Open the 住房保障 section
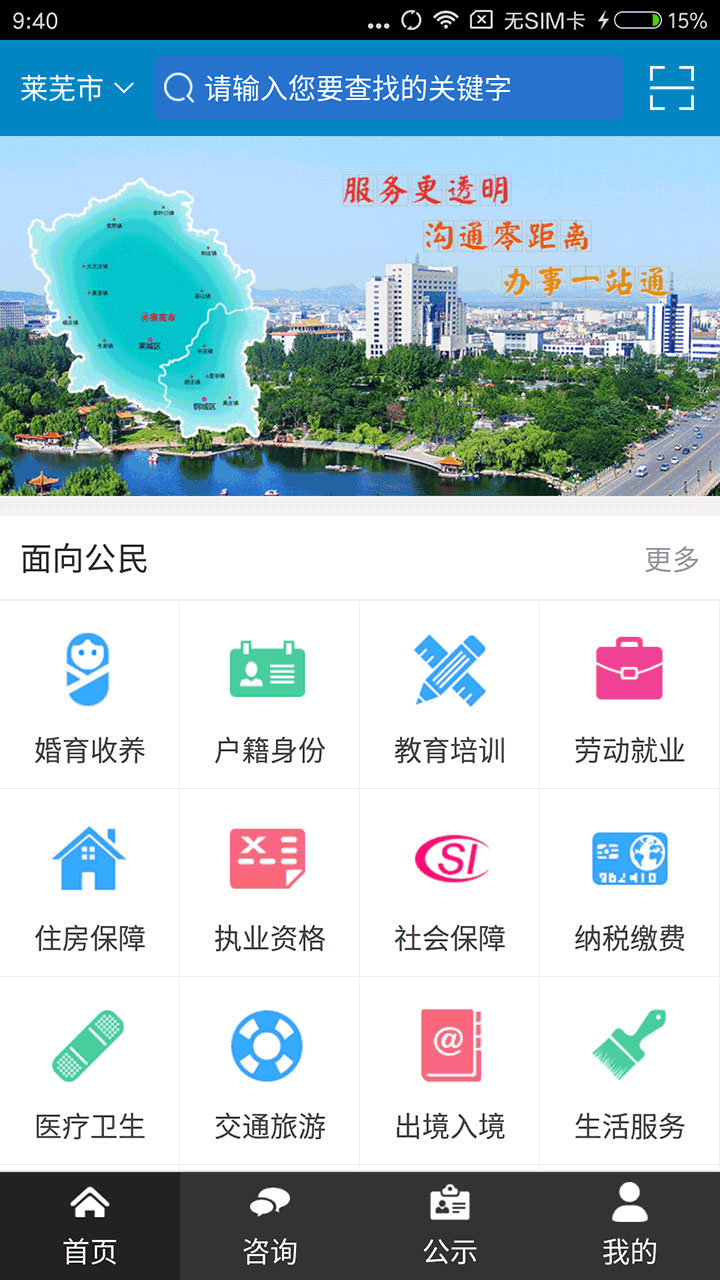 click(90, 883)
